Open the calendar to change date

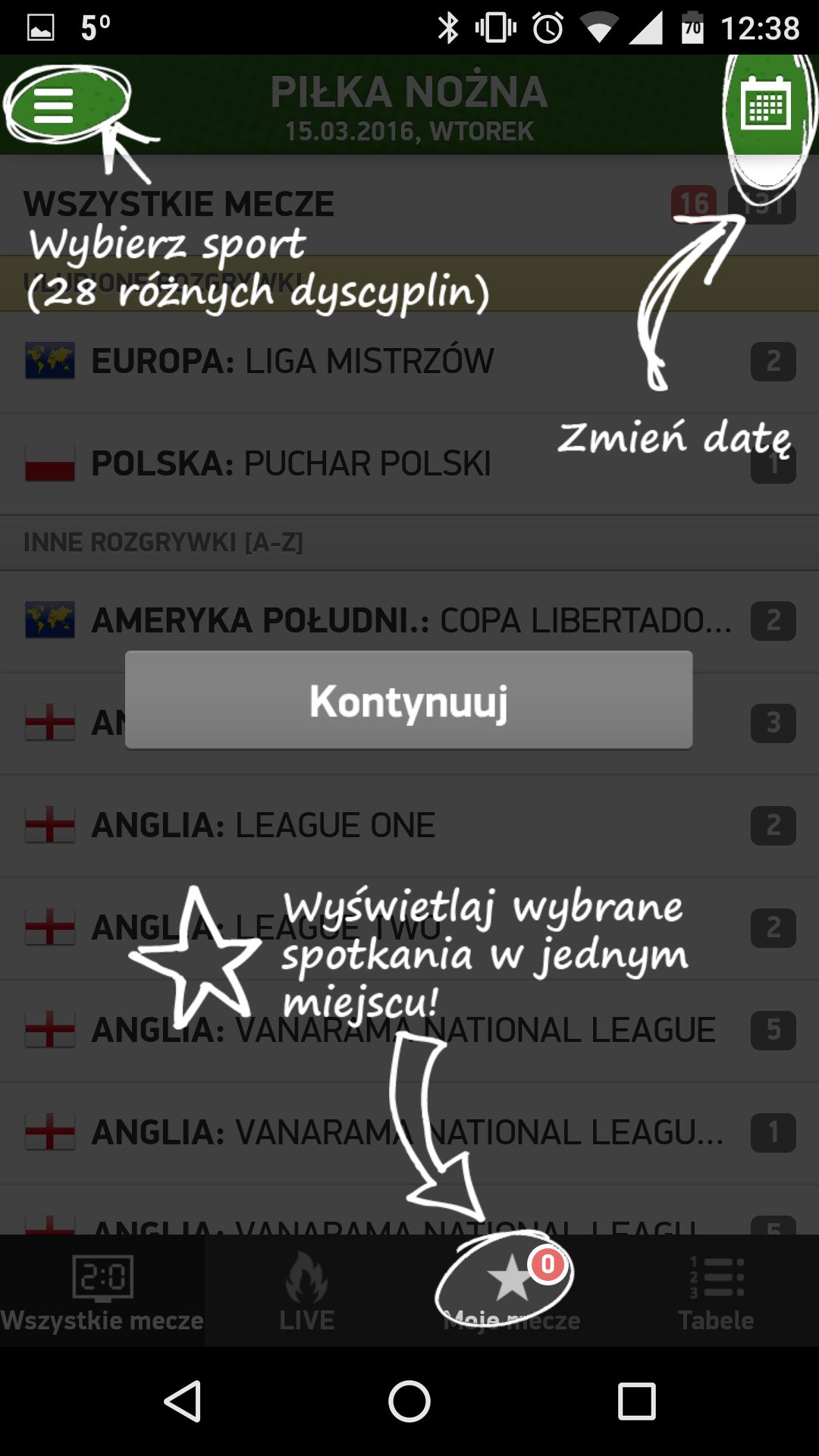pos(765,106)
